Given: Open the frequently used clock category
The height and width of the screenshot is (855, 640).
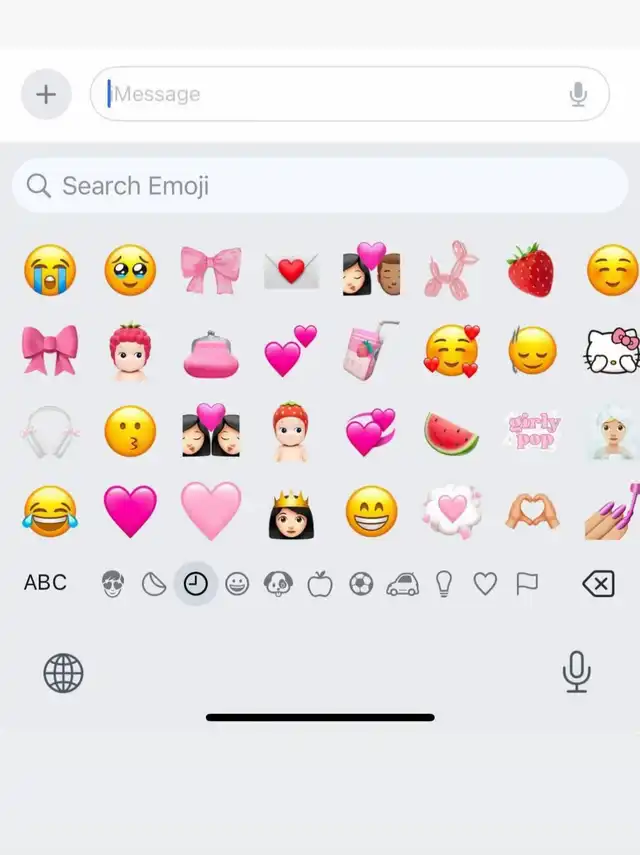Looking at the screenshot, I should coord(195,583).
